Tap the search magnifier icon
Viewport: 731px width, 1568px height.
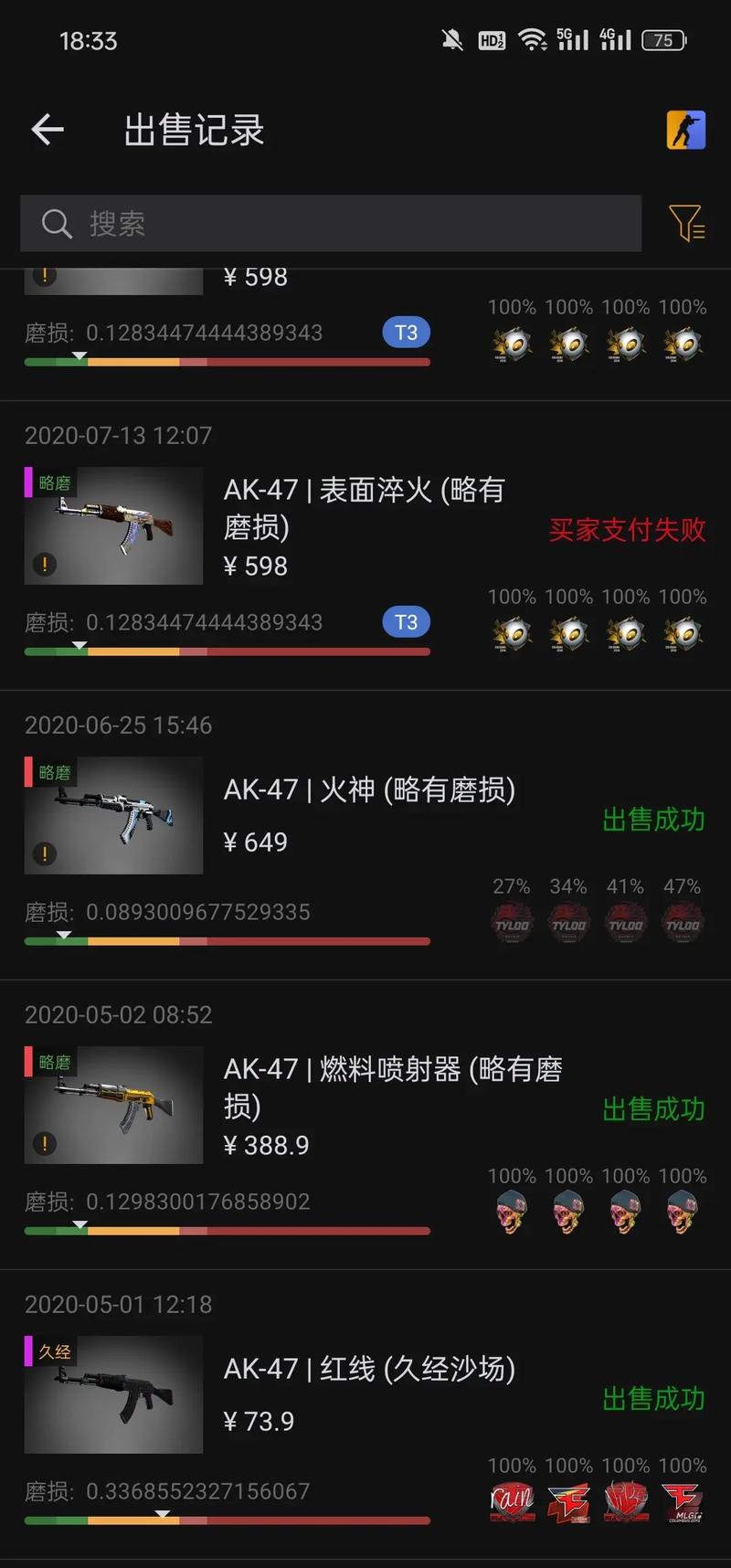57,224
